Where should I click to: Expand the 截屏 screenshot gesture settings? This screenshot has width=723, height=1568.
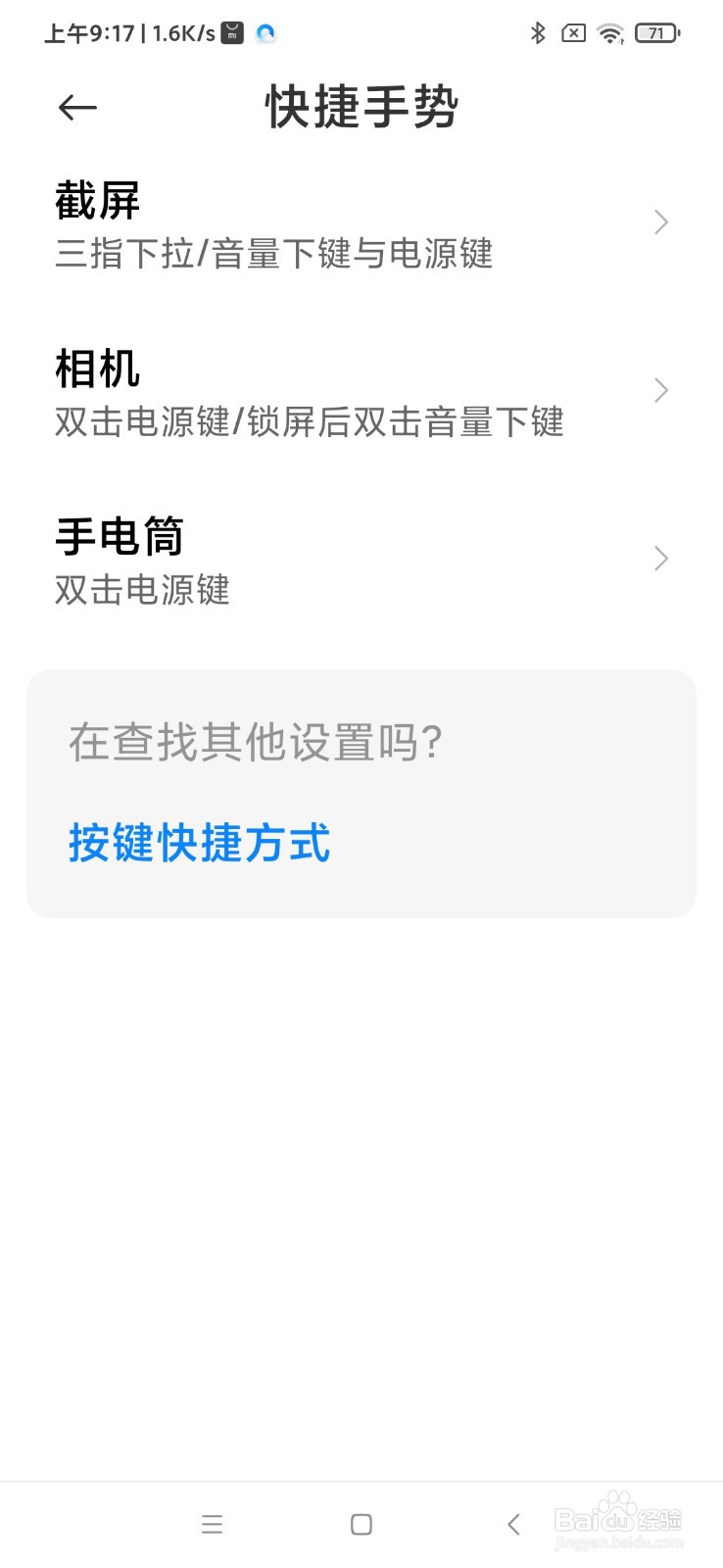tap(659, 222)
